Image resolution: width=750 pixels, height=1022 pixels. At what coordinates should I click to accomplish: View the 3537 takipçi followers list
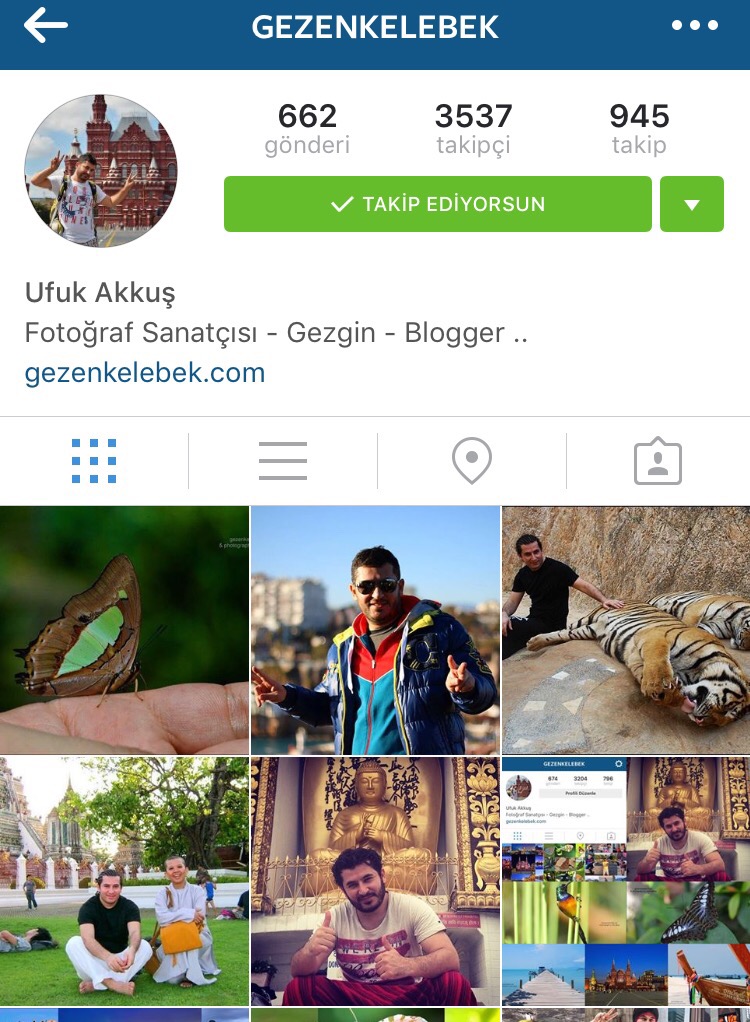(473, 129)
